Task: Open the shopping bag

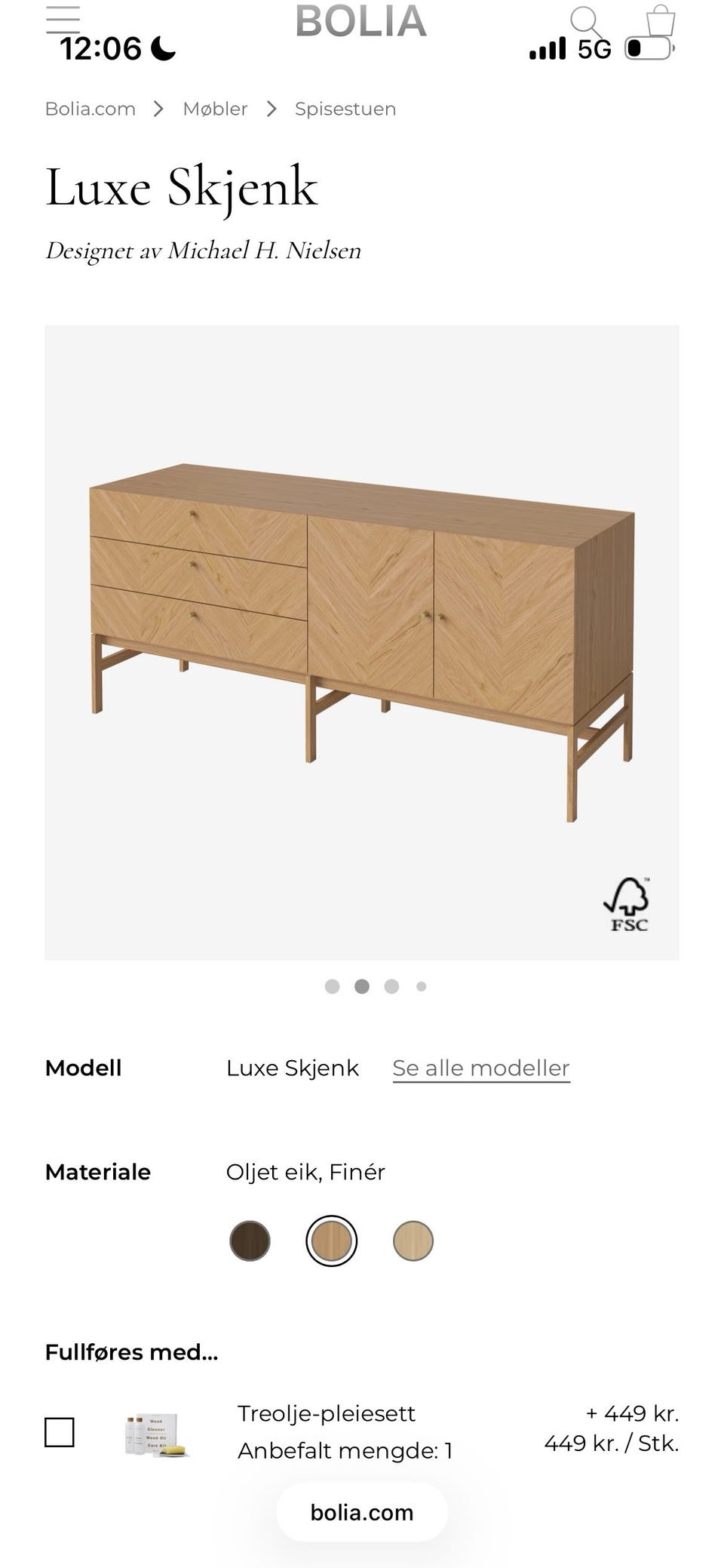Action: (661, 20)
